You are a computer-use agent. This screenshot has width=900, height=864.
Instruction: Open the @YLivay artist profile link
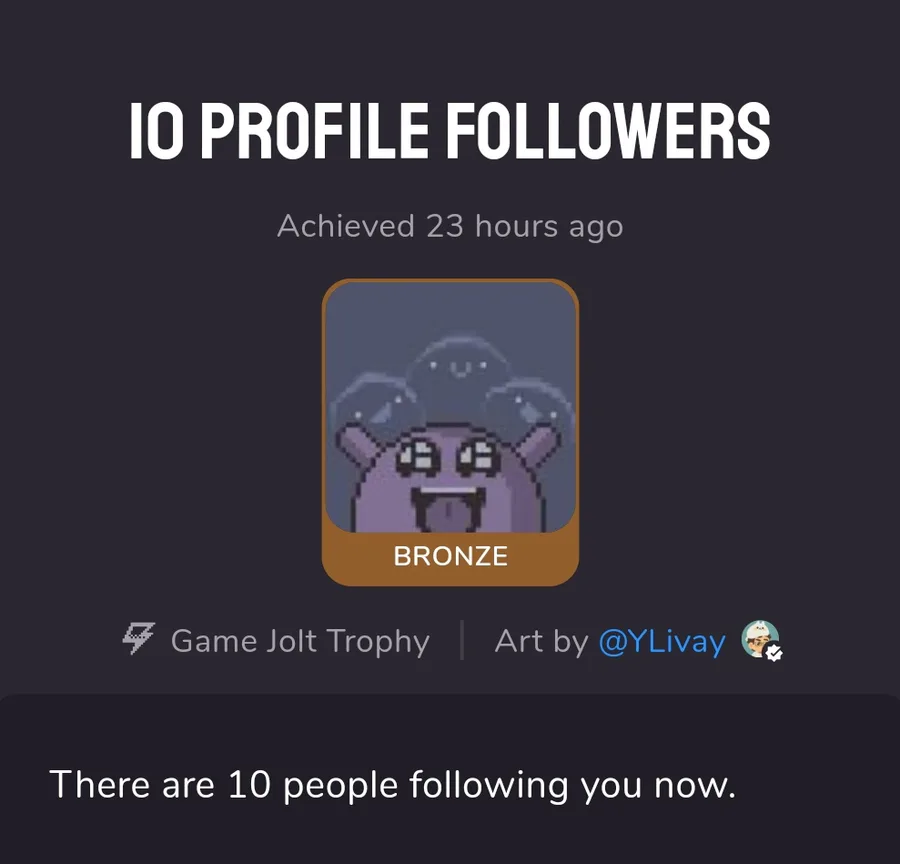(x=661, y=641)
